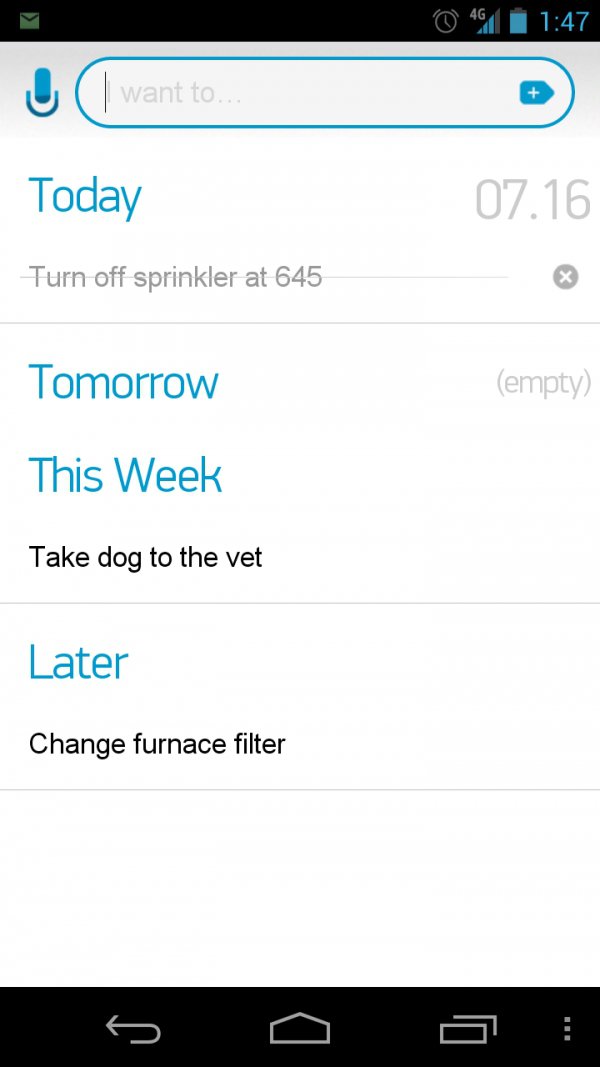Select the "Take dog to the vet" task
Viewport: 600px width, 1067px height.
tap(146, 557)
